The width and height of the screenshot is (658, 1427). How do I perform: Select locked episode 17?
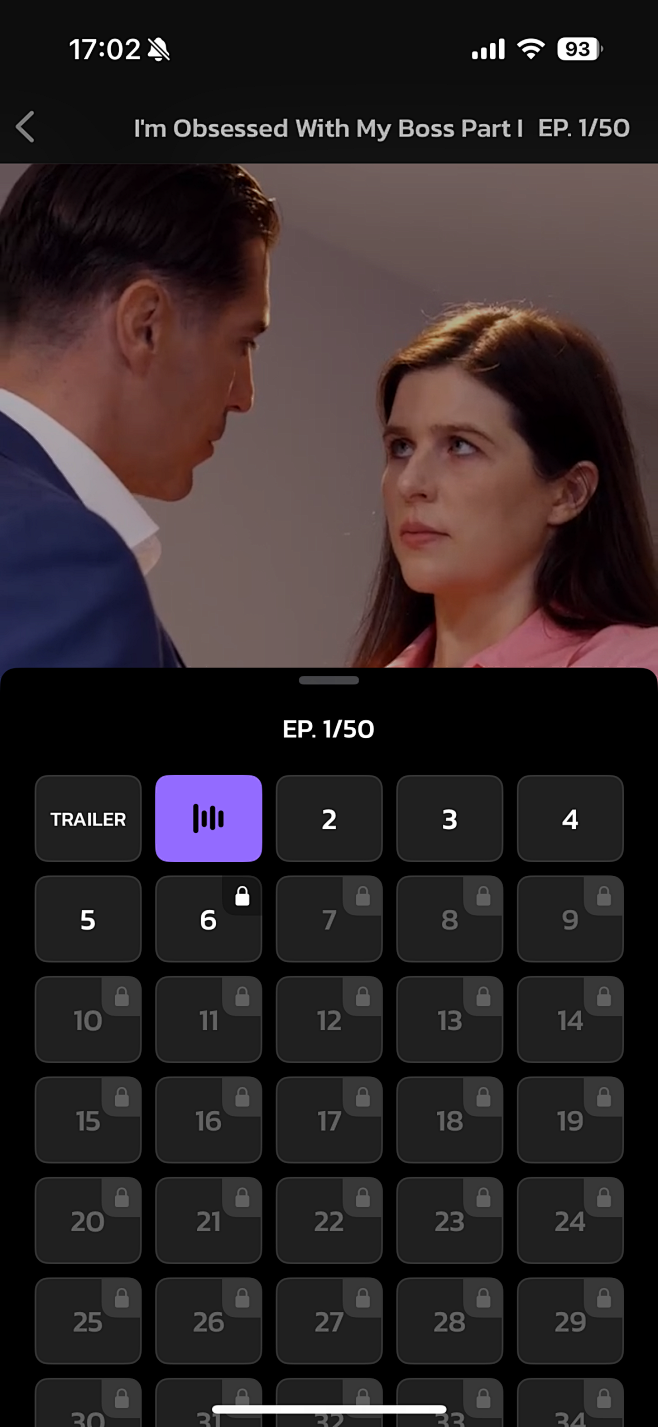(x=329, y=1120)
